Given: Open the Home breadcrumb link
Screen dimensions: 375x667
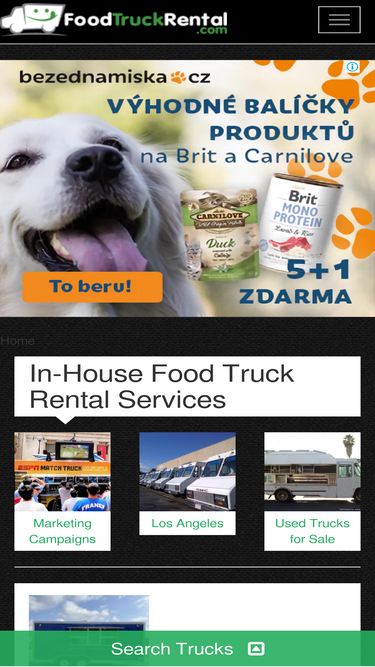Looking at the screenshot, I should coord(17,341).
